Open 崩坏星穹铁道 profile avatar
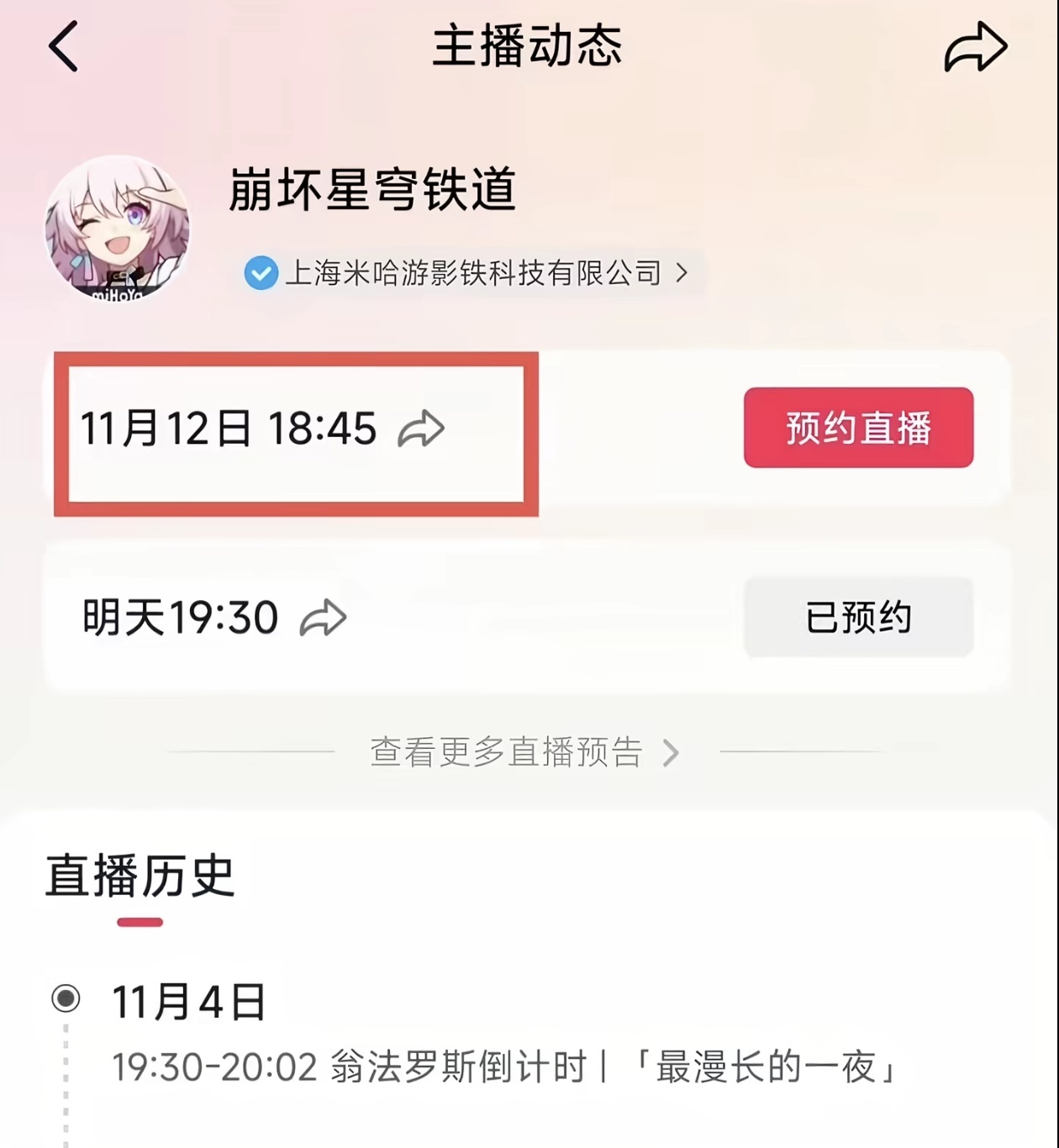 (117, 228)
